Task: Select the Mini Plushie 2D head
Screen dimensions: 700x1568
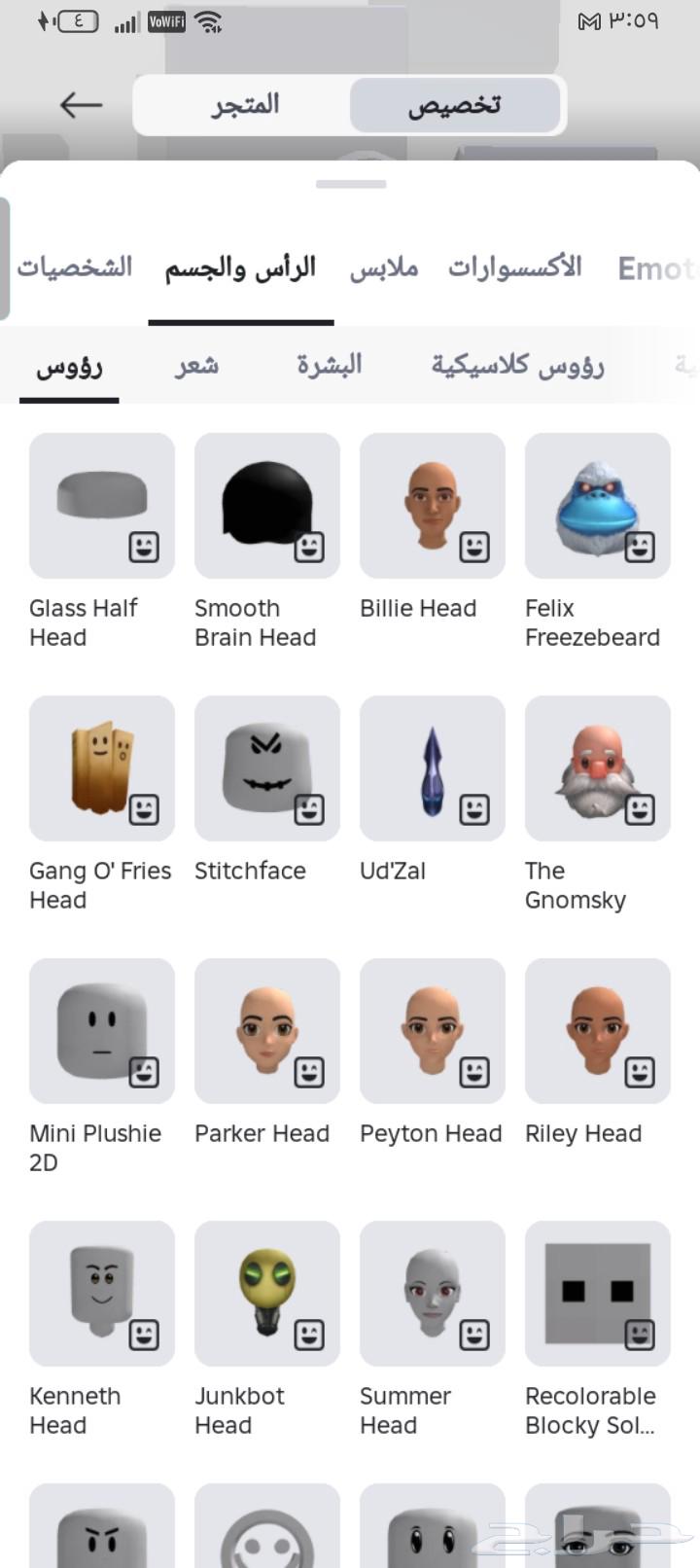Action: tap(102, 1031)
